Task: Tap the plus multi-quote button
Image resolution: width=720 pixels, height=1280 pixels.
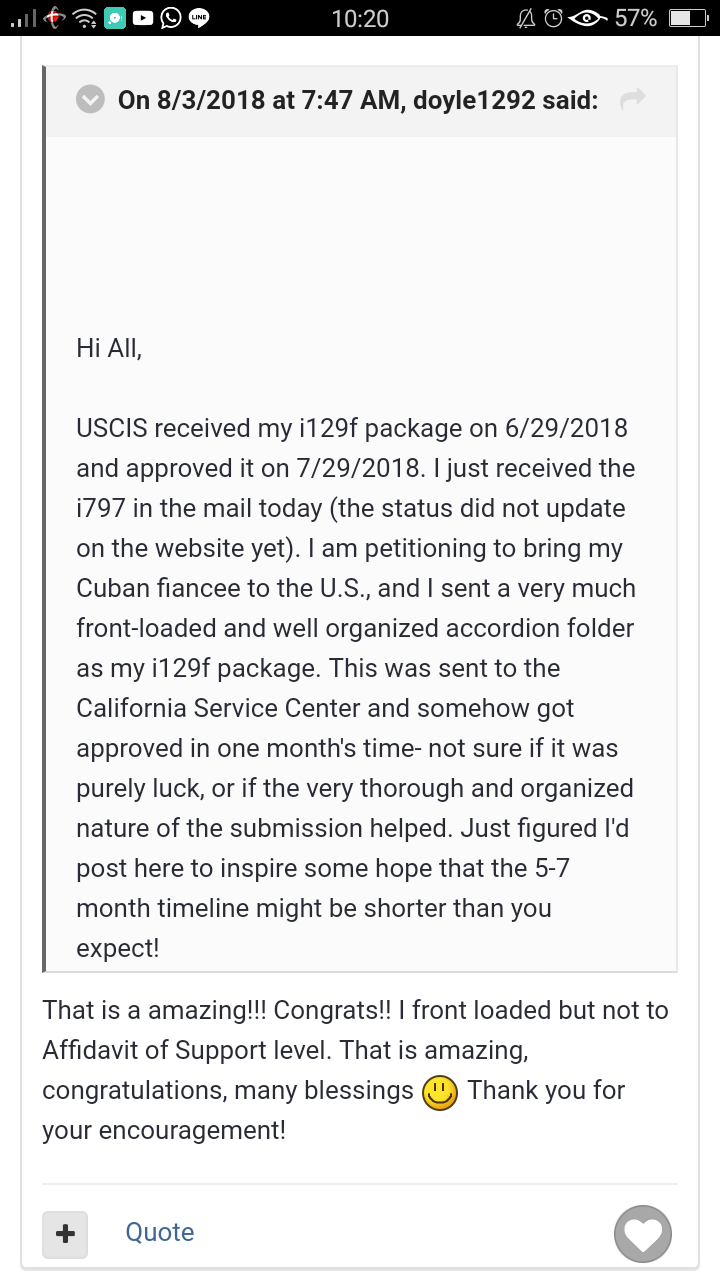Action: coord(65,1234)
